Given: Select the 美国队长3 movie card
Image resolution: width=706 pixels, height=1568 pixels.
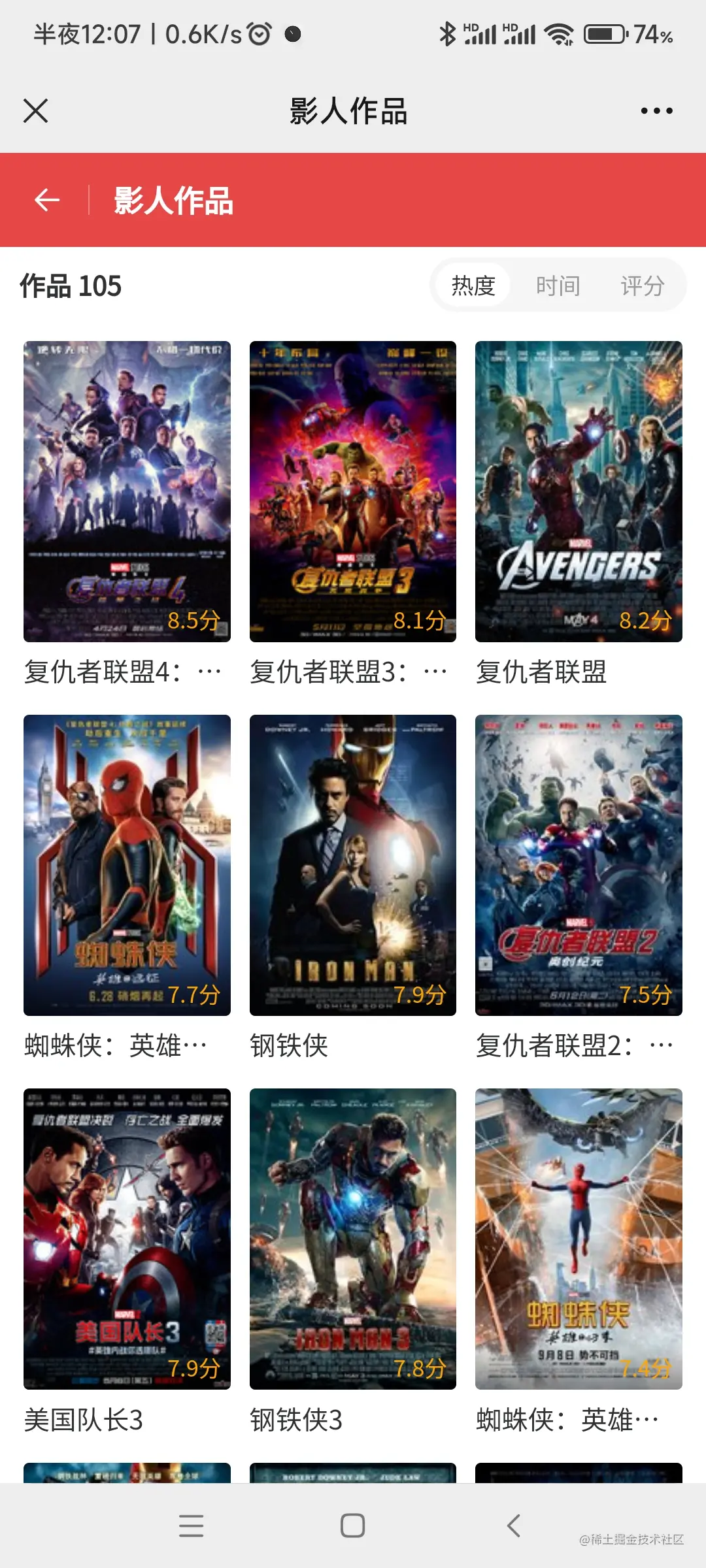Looking at the screenshot, I should (x=127, y=1239).
